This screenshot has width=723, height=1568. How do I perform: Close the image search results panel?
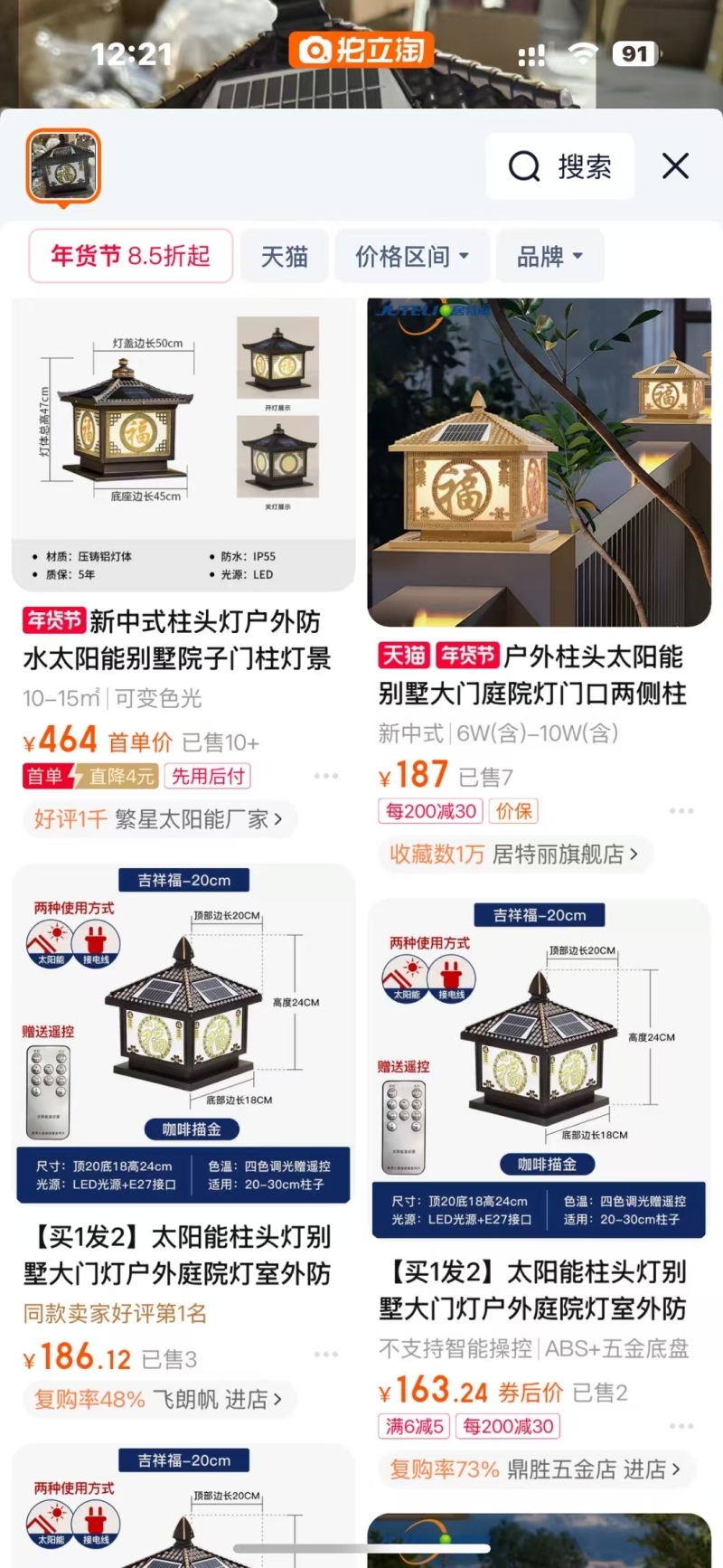pyautogui.click(x=675, y=166)
